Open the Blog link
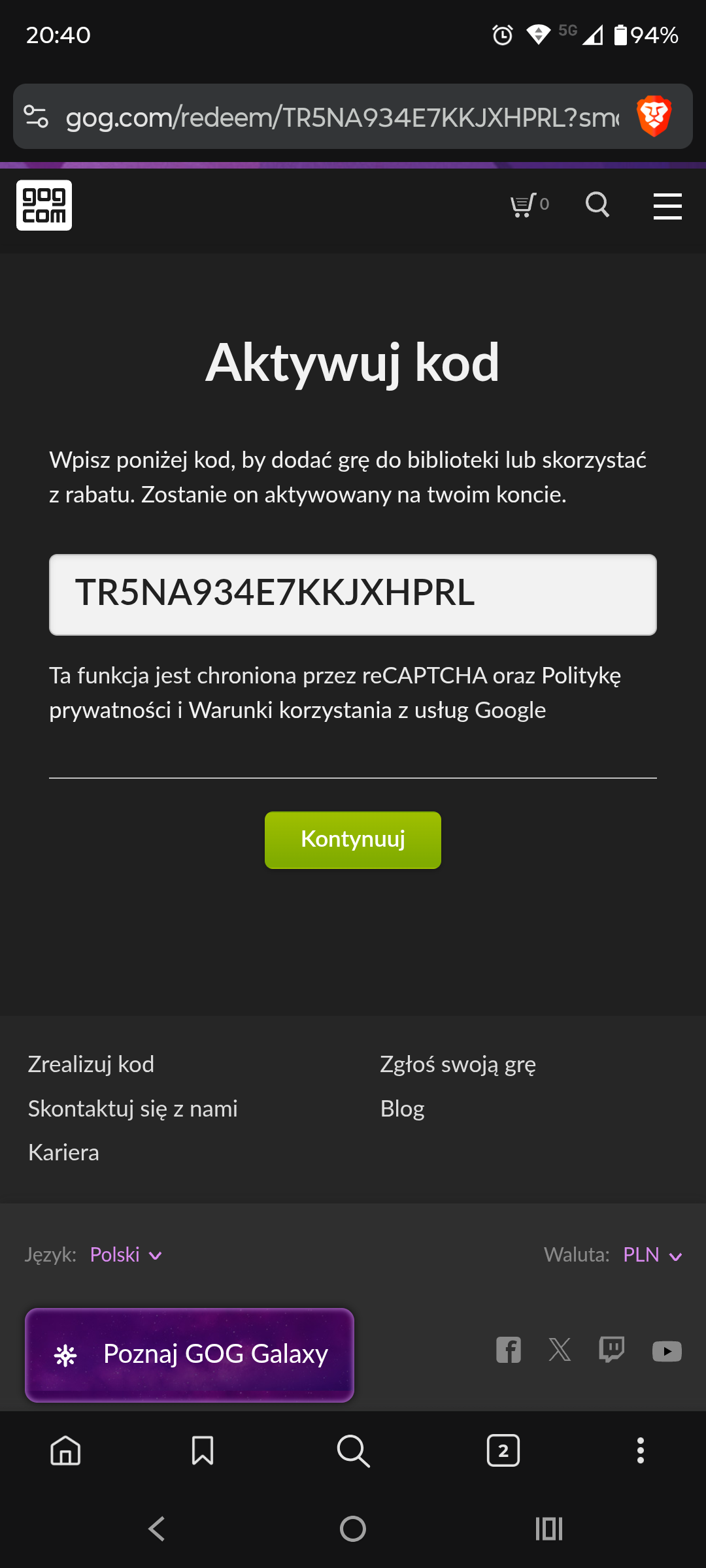Screen dimensions: 706x1568 click(402, 1109)
